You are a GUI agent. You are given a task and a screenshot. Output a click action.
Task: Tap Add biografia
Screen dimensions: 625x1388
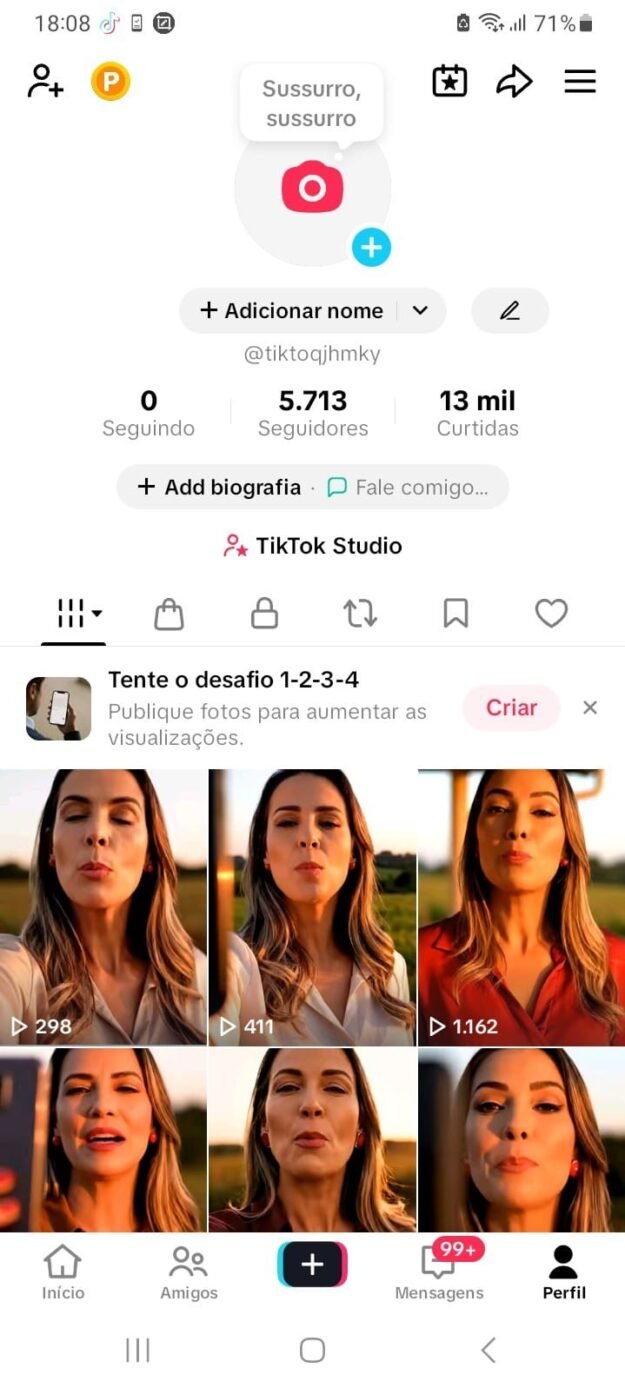tap(219, 487)
